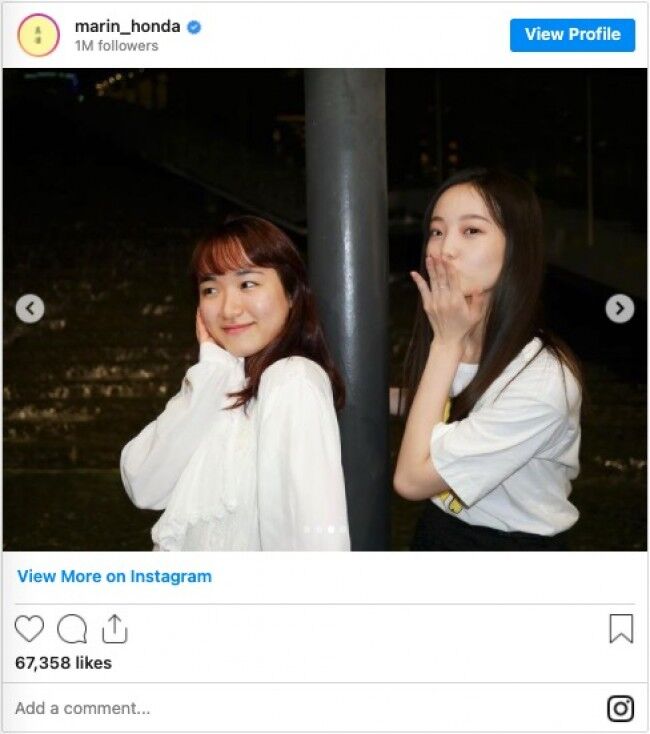Tap the View Profile button
The height and width of the screenshot is (734, 650).
[572, 34]
